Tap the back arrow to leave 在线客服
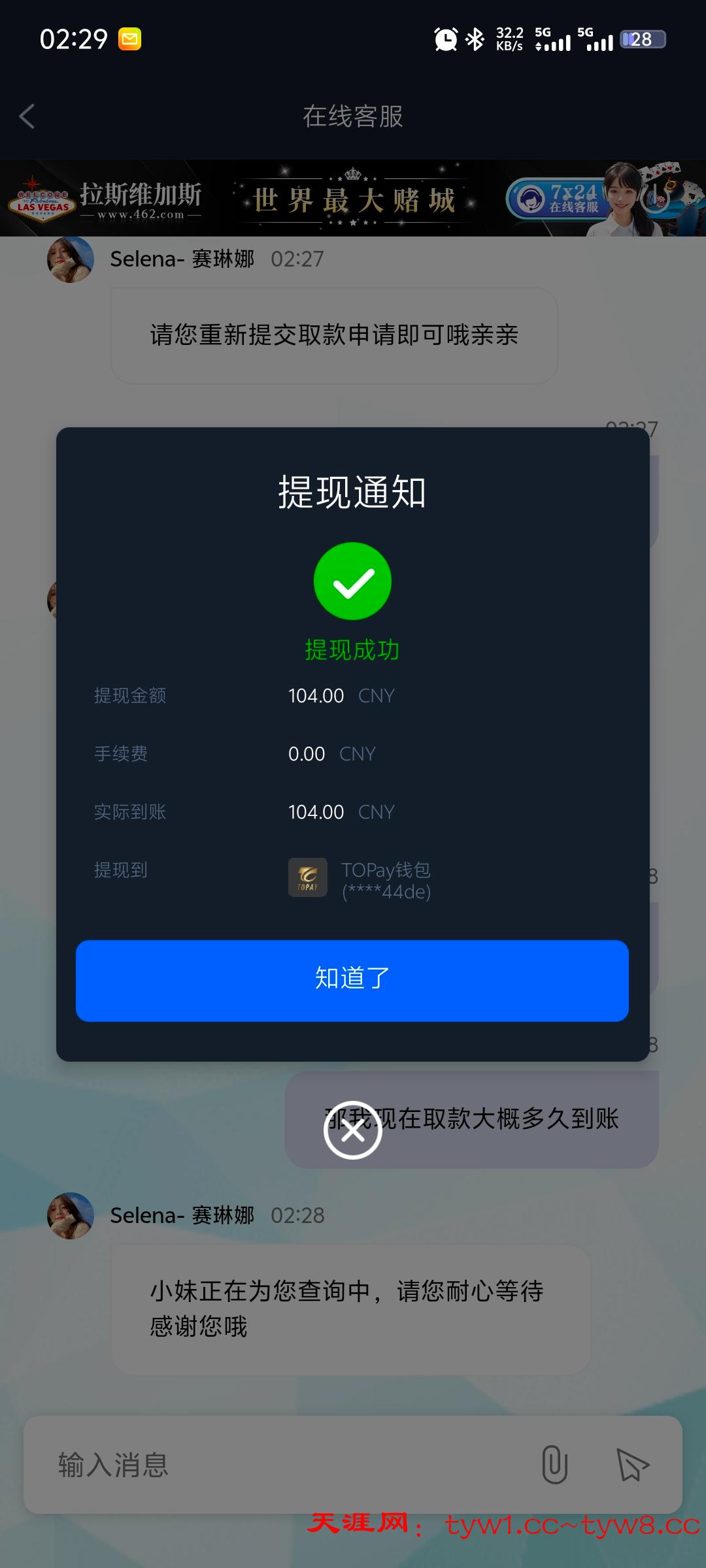 pos(26,118)
